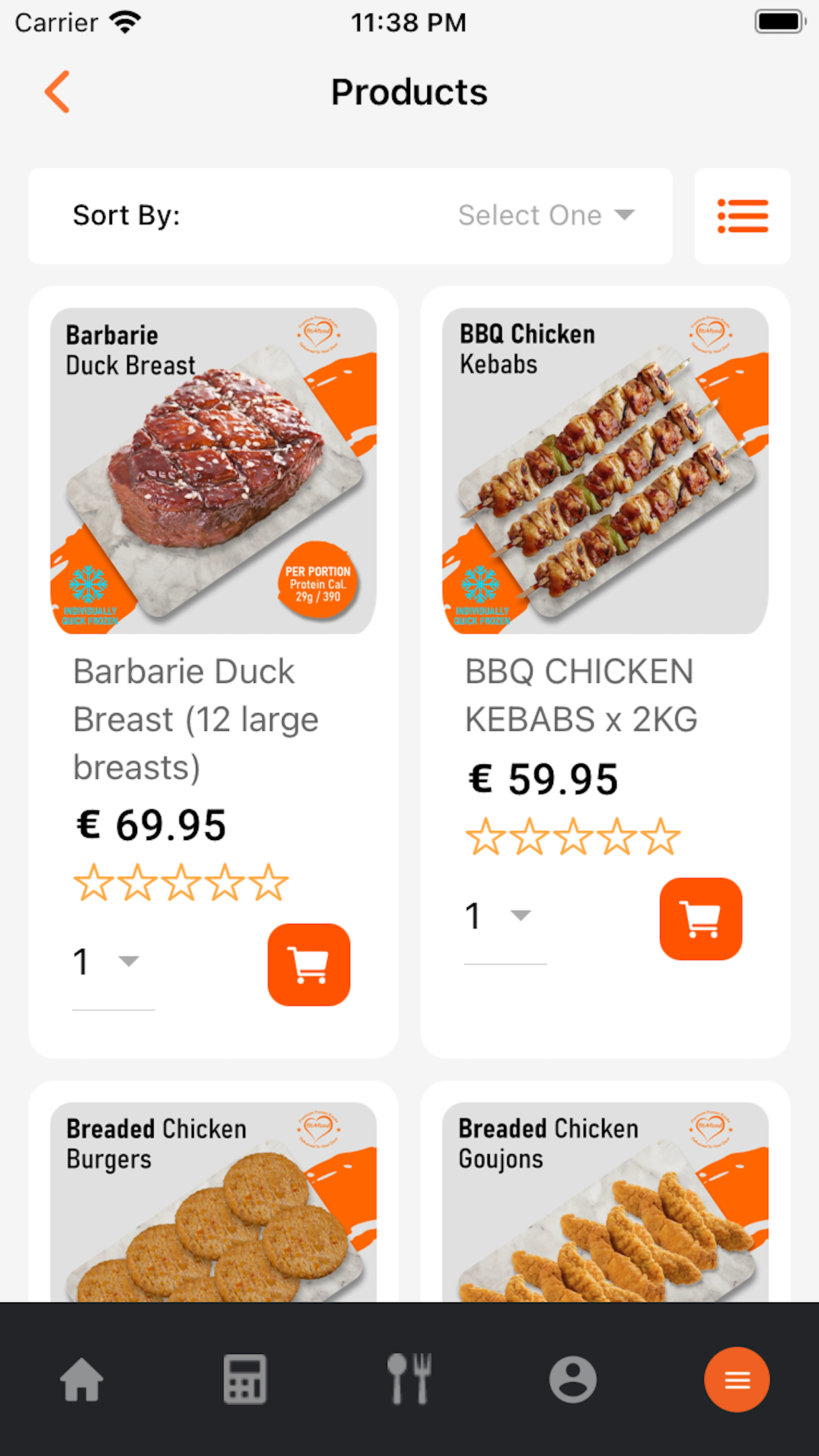Add Barbarie Duck Breast to cart
Image resolution: width=819 pixels, height=1456 pixels.
coord(309,964)
